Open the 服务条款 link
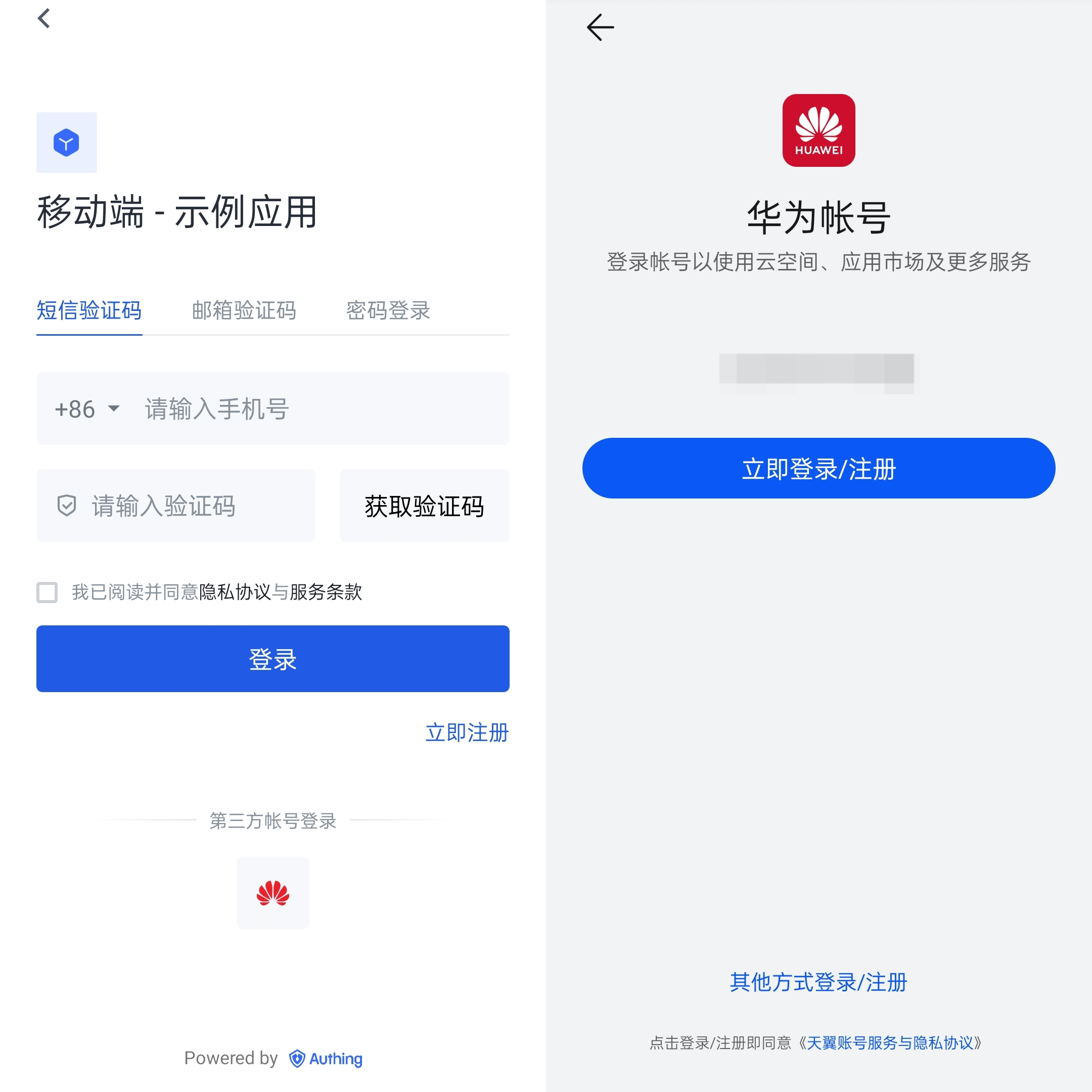The height and width of the screenshot is (1092, 1092). click(x=326, y=592)
